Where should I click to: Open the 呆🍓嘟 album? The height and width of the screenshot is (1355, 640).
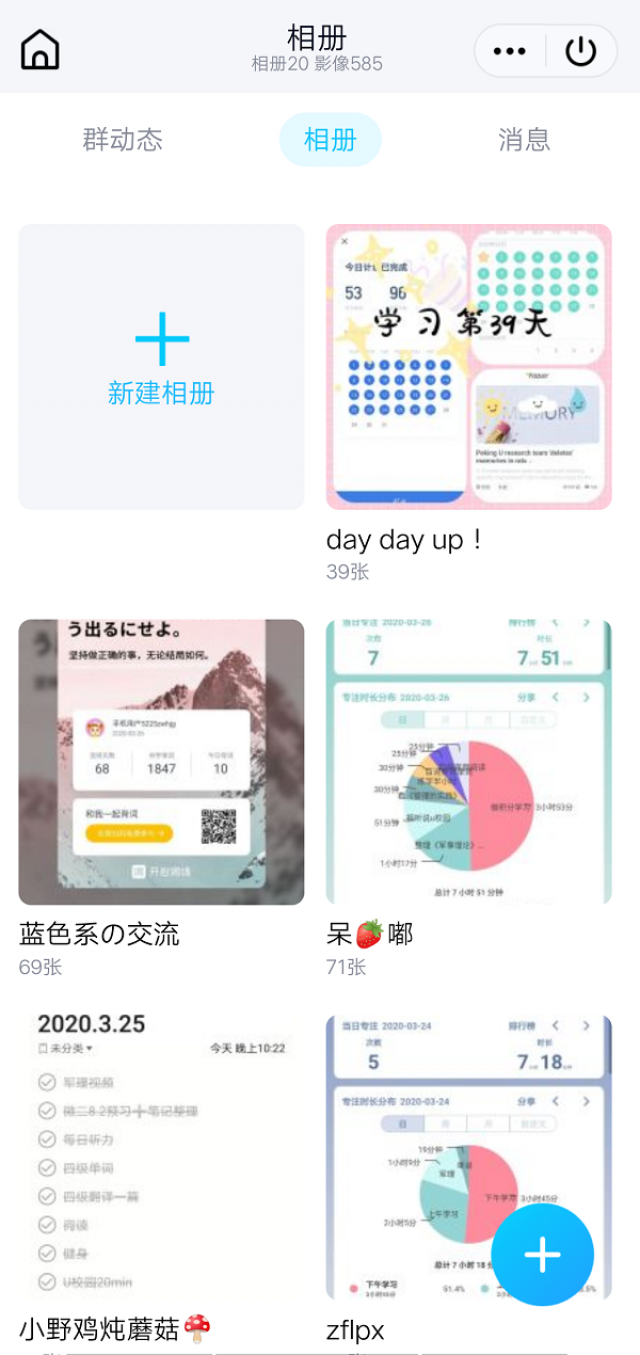pyautogui.click(x=468, y=762)
